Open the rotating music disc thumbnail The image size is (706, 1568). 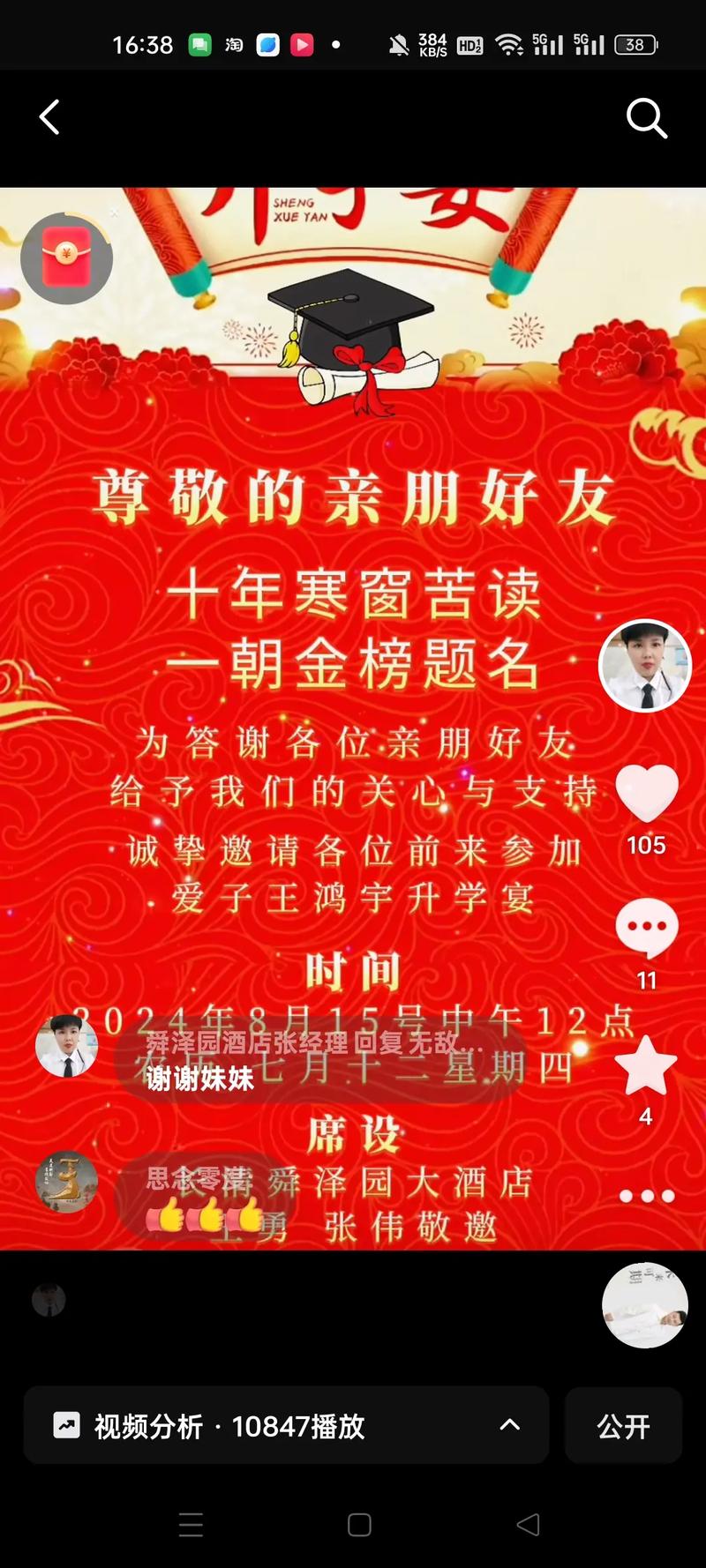tap(645, 1304)
